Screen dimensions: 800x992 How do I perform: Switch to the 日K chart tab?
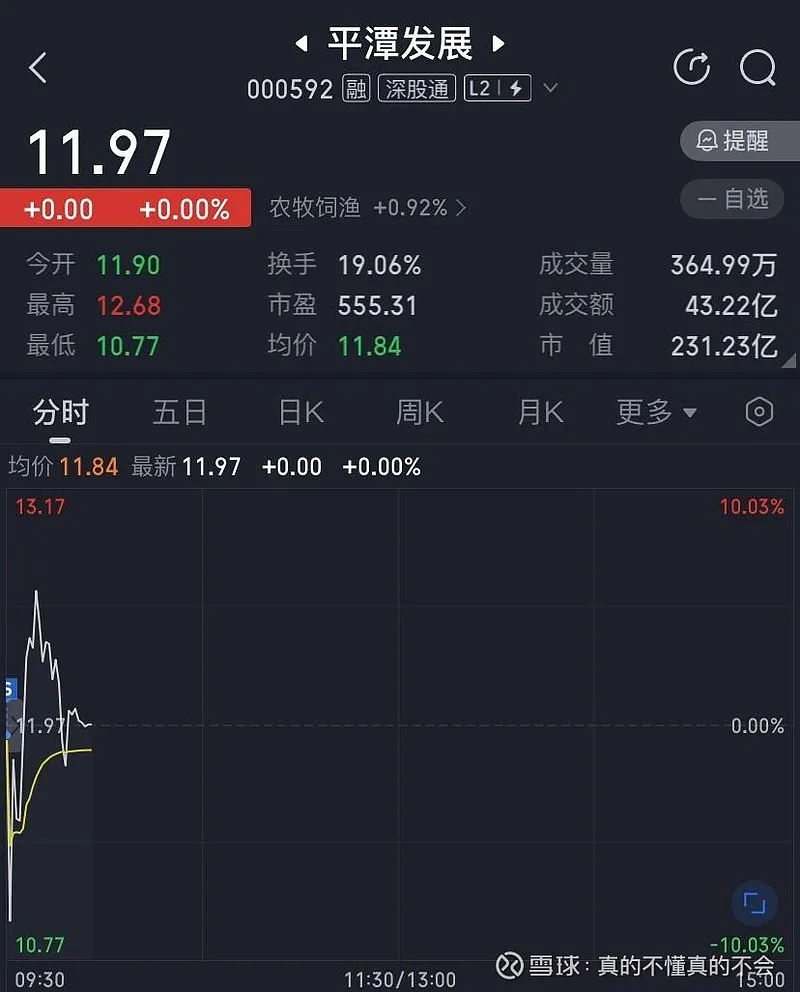tap(300, 412)
